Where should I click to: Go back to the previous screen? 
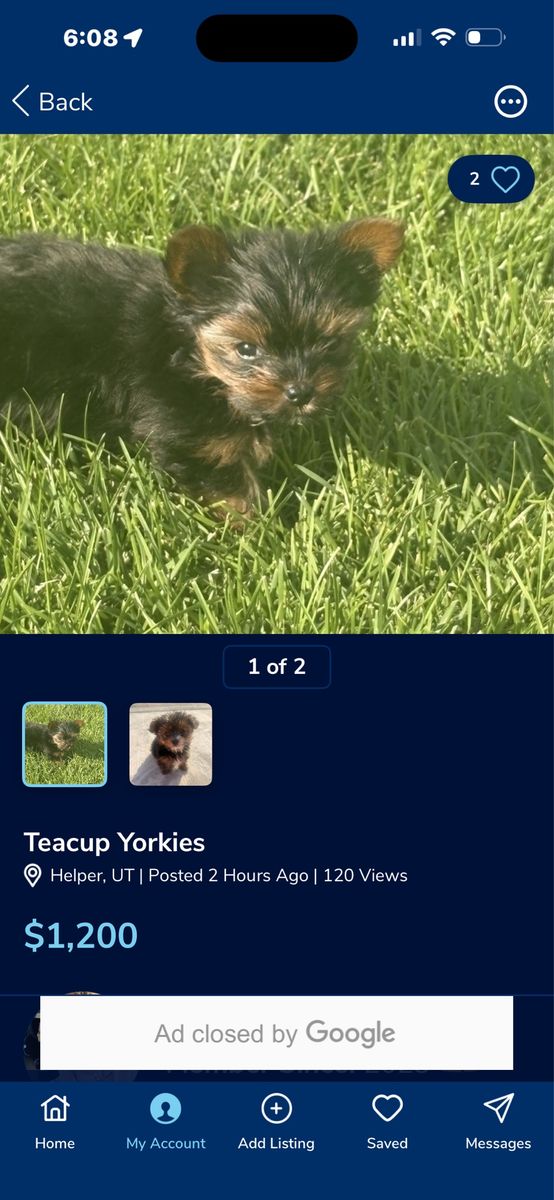(x=52, y=101)
